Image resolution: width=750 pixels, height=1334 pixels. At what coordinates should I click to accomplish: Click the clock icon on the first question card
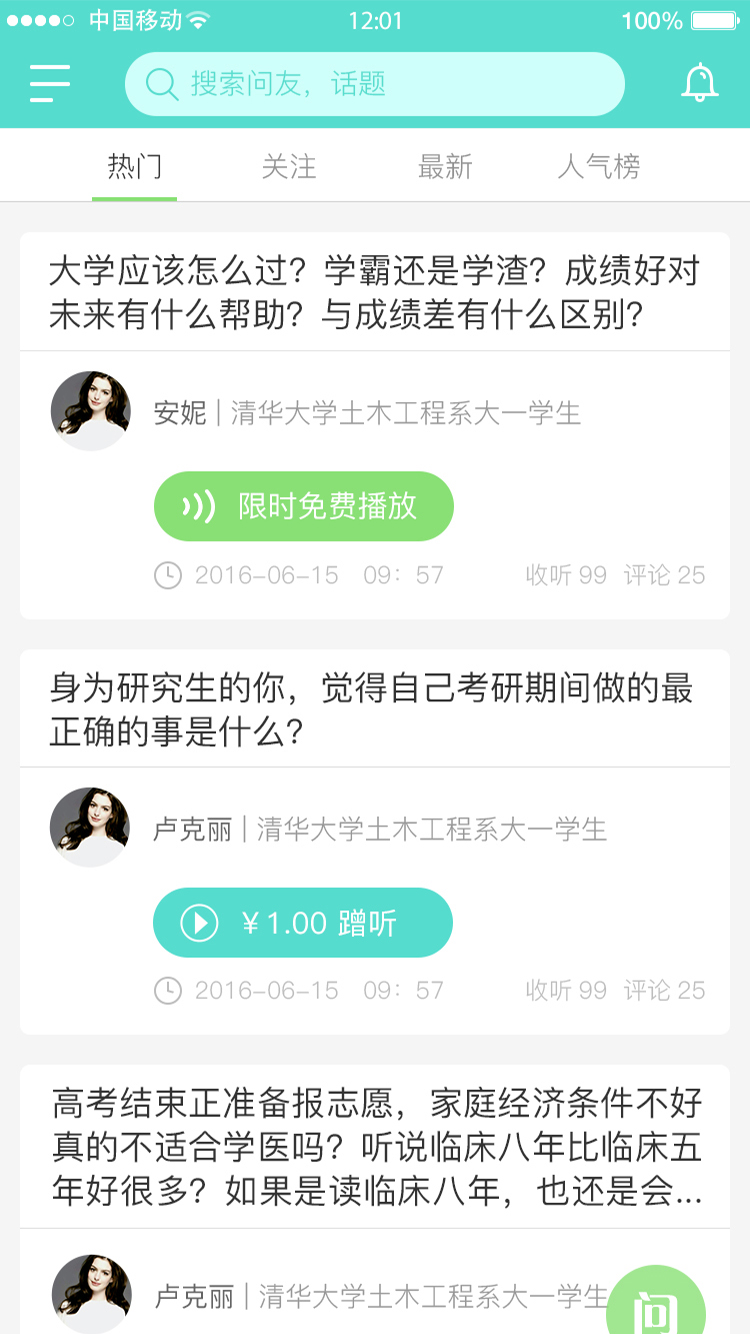168,574
